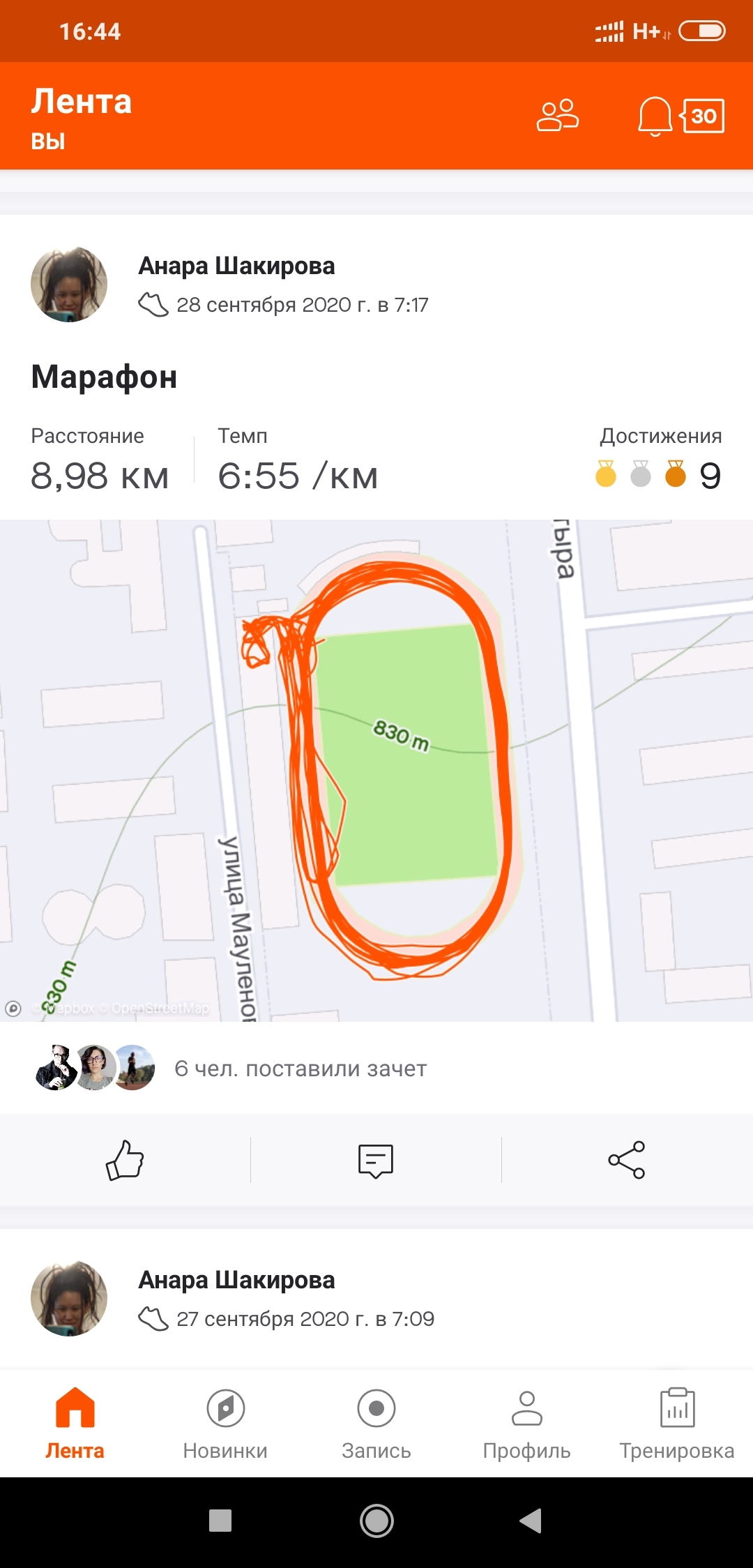This screenshot has width=753, height=1568.
Task: Tap the system back button
Action: tap(531, 1521)
